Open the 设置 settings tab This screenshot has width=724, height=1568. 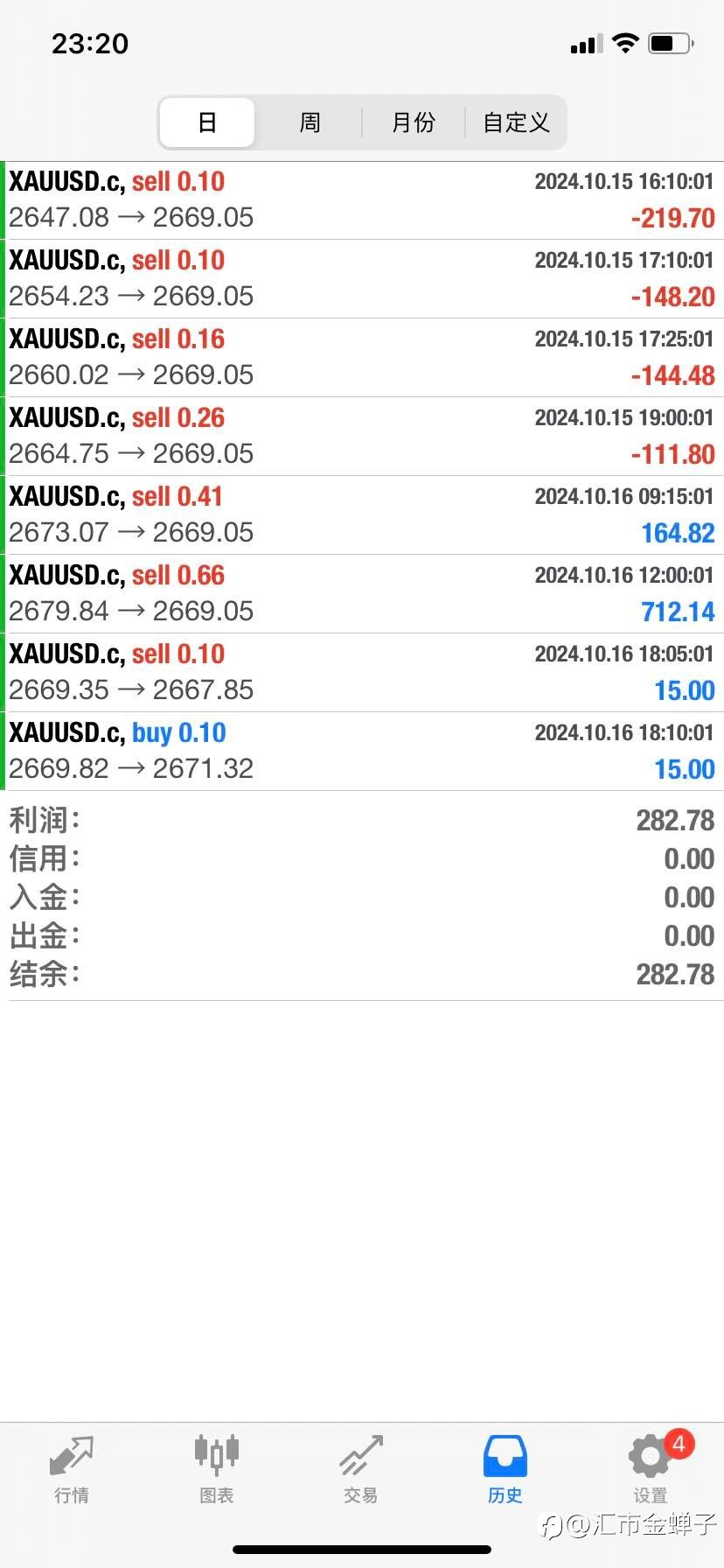pos(651,1469)
